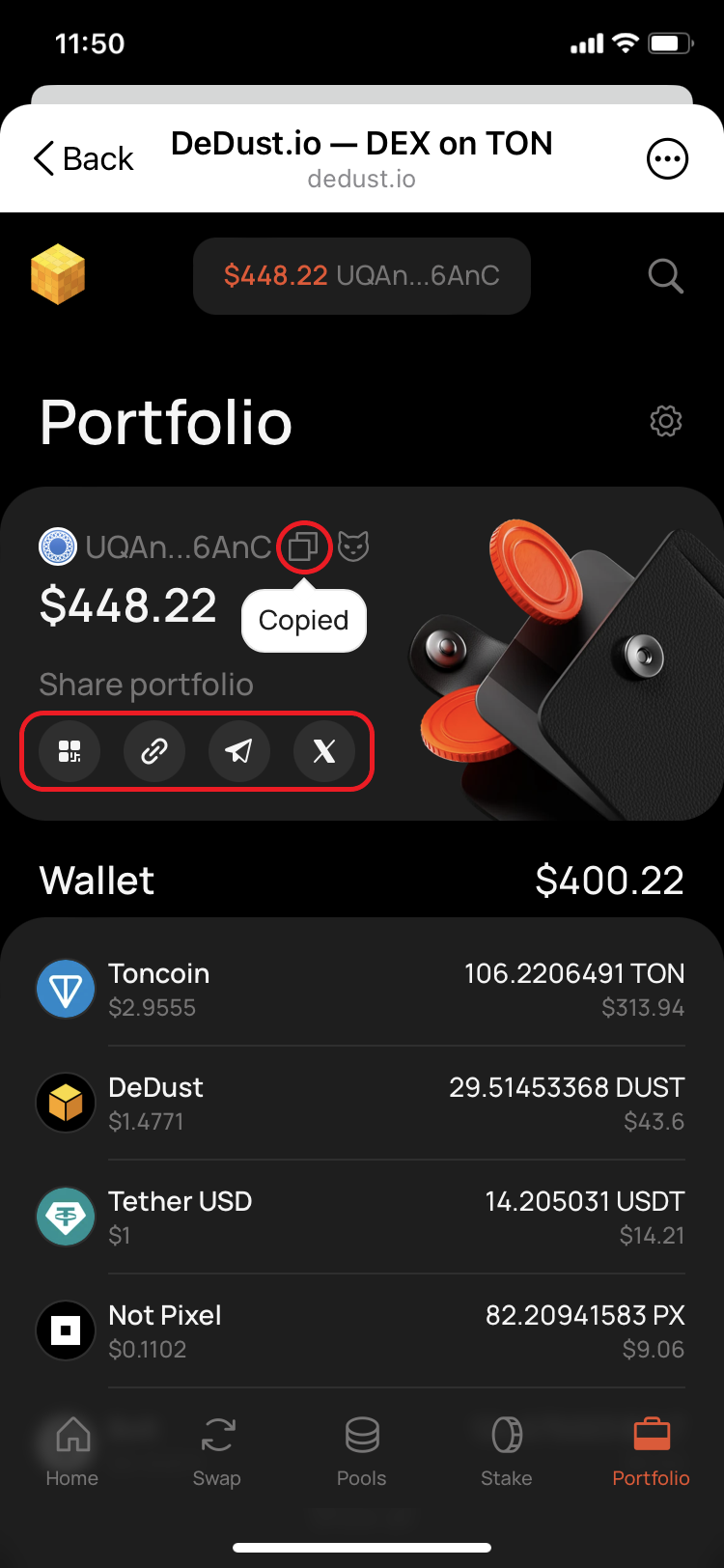Open the Tether USD asset row
The width and height of the screenshot is (724, 1568).
click(x=362, y=1218)
